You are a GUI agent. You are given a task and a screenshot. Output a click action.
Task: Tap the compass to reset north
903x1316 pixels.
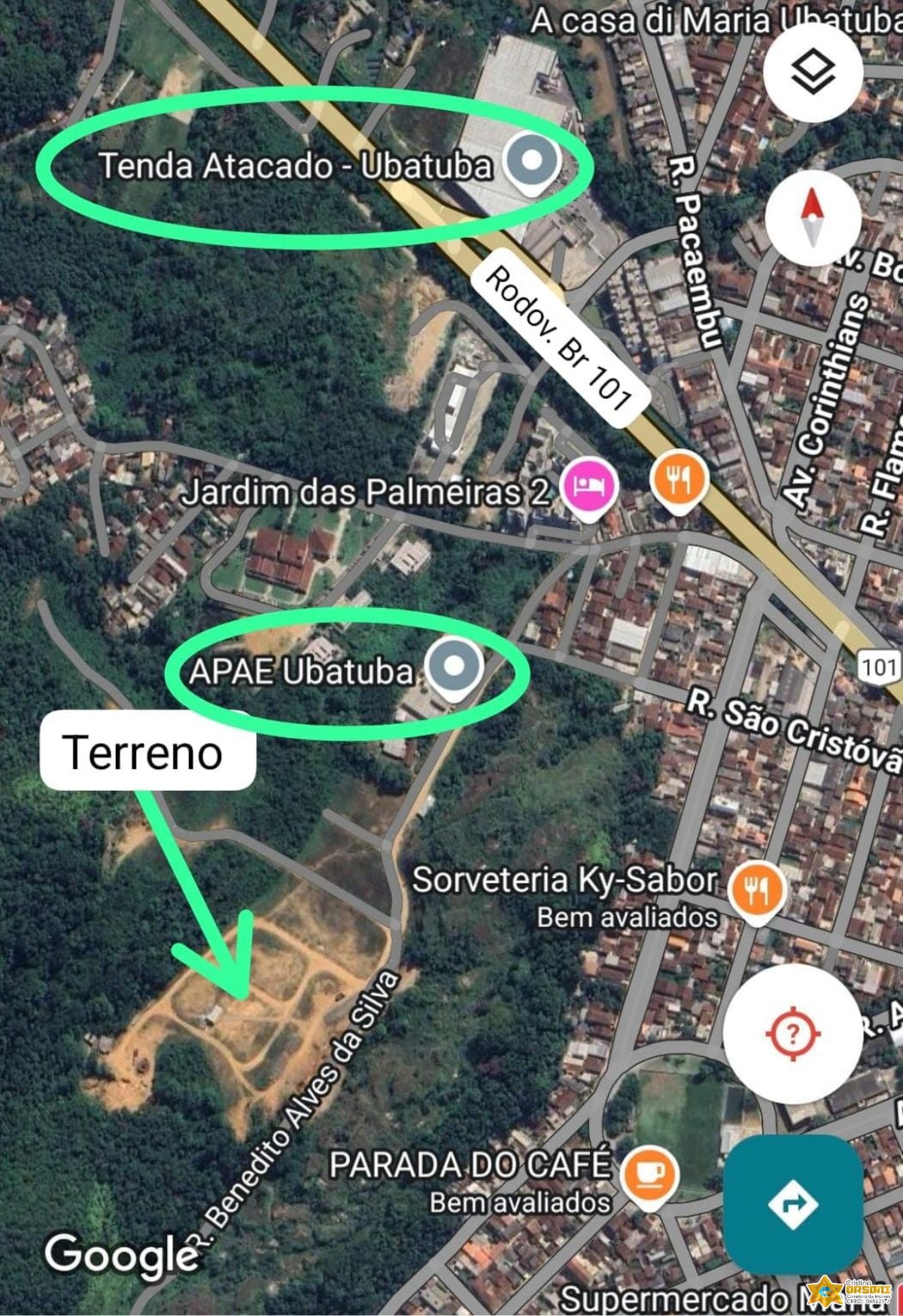coord(813,217)
